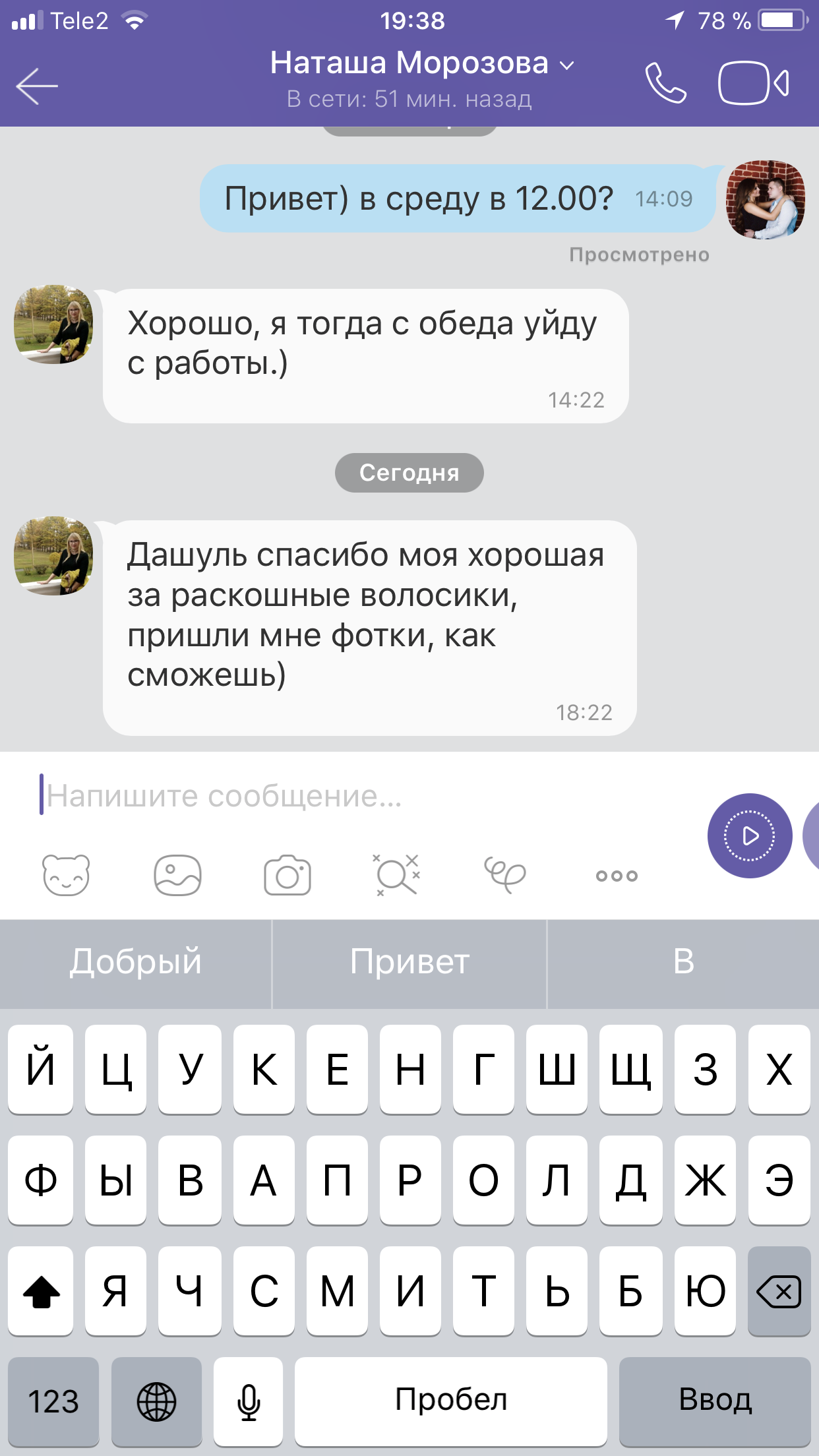
Task: Open the sticker and emoji panel
Action: tap(66, 875)
